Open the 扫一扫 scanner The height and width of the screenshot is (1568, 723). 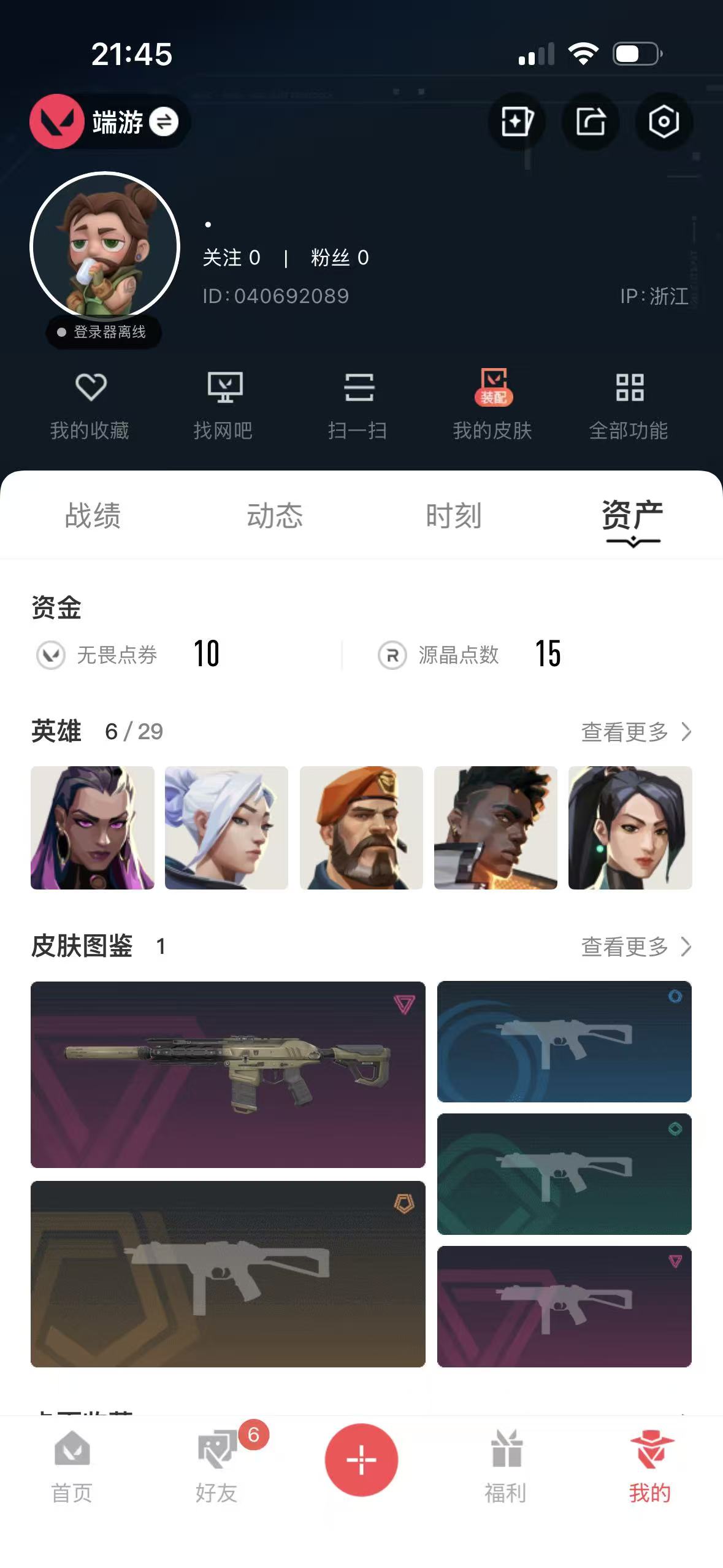[358, 405]
